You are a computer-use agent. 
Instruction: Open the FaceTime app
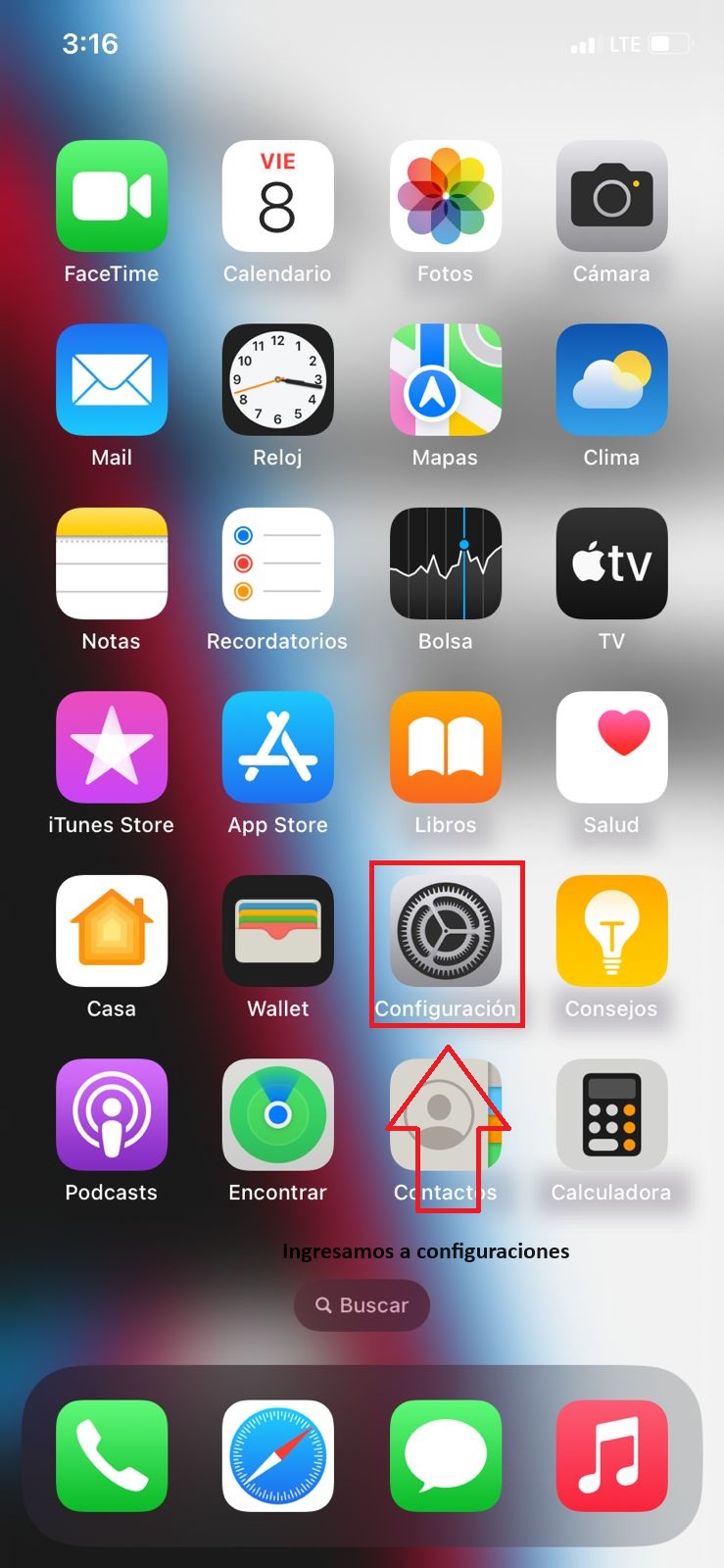click(x=112, y=196)
